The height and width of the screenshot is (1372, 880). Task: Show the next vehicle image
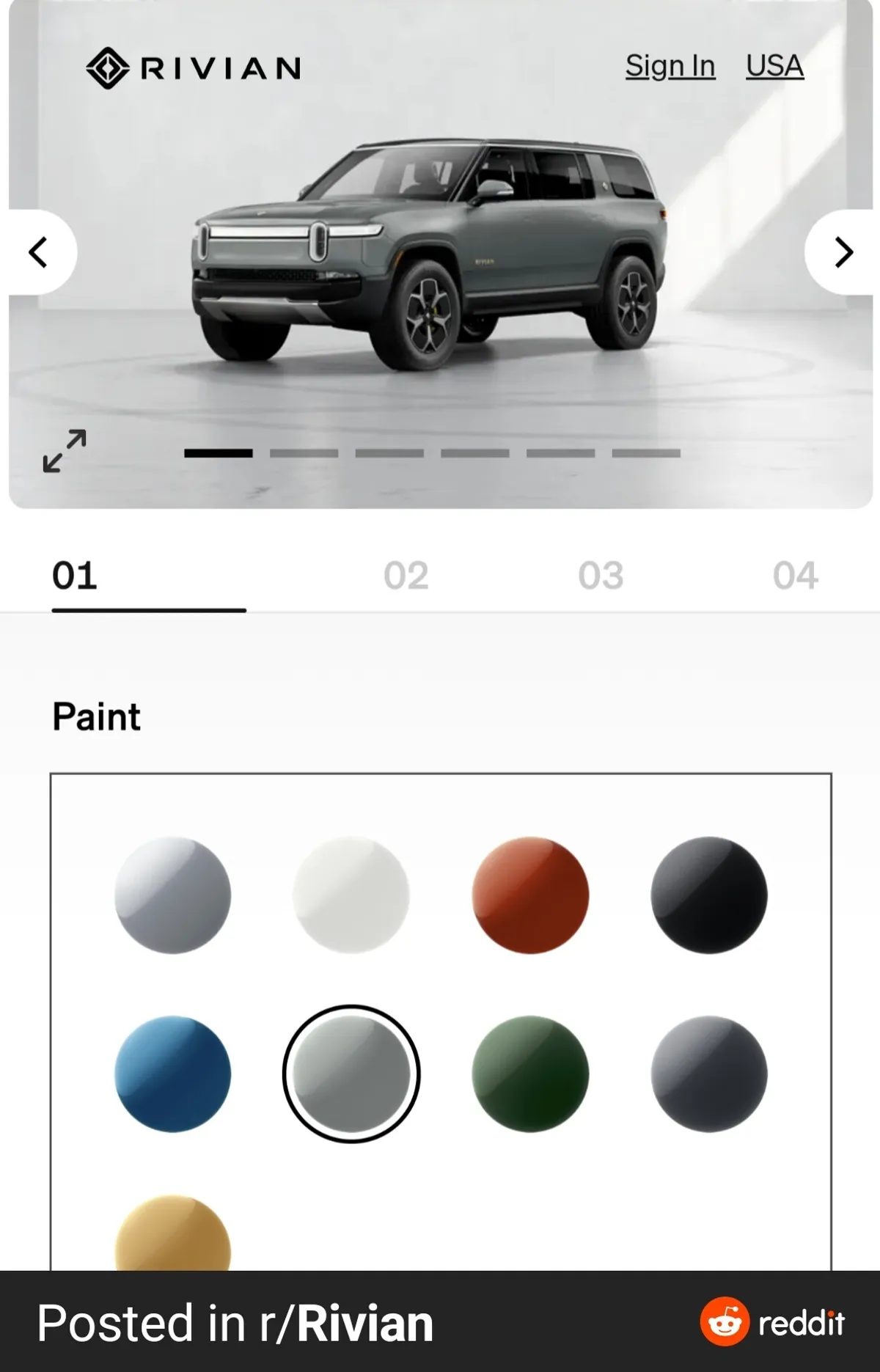pos(843,252)
